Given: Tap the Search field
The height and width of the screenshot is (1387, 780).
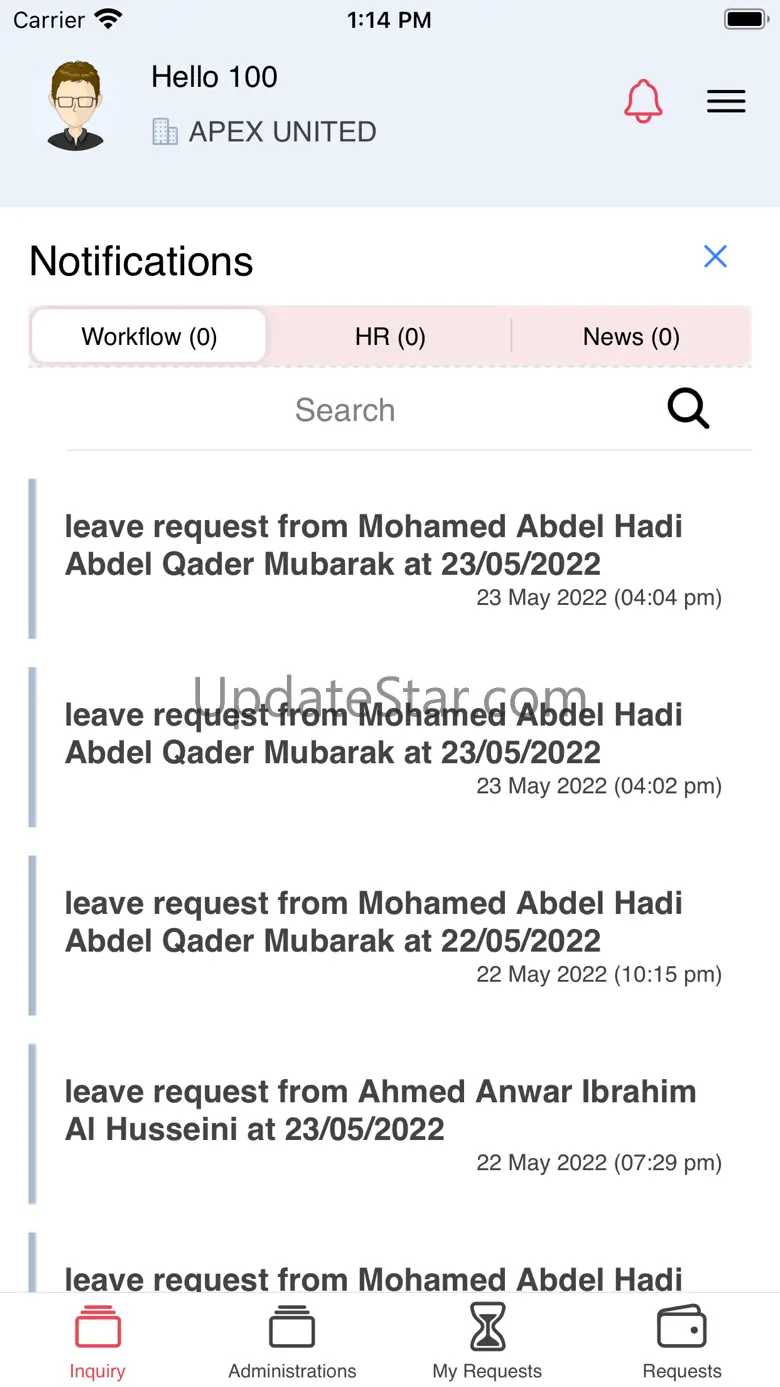Looking at the screenshot, I should [346, 410].
